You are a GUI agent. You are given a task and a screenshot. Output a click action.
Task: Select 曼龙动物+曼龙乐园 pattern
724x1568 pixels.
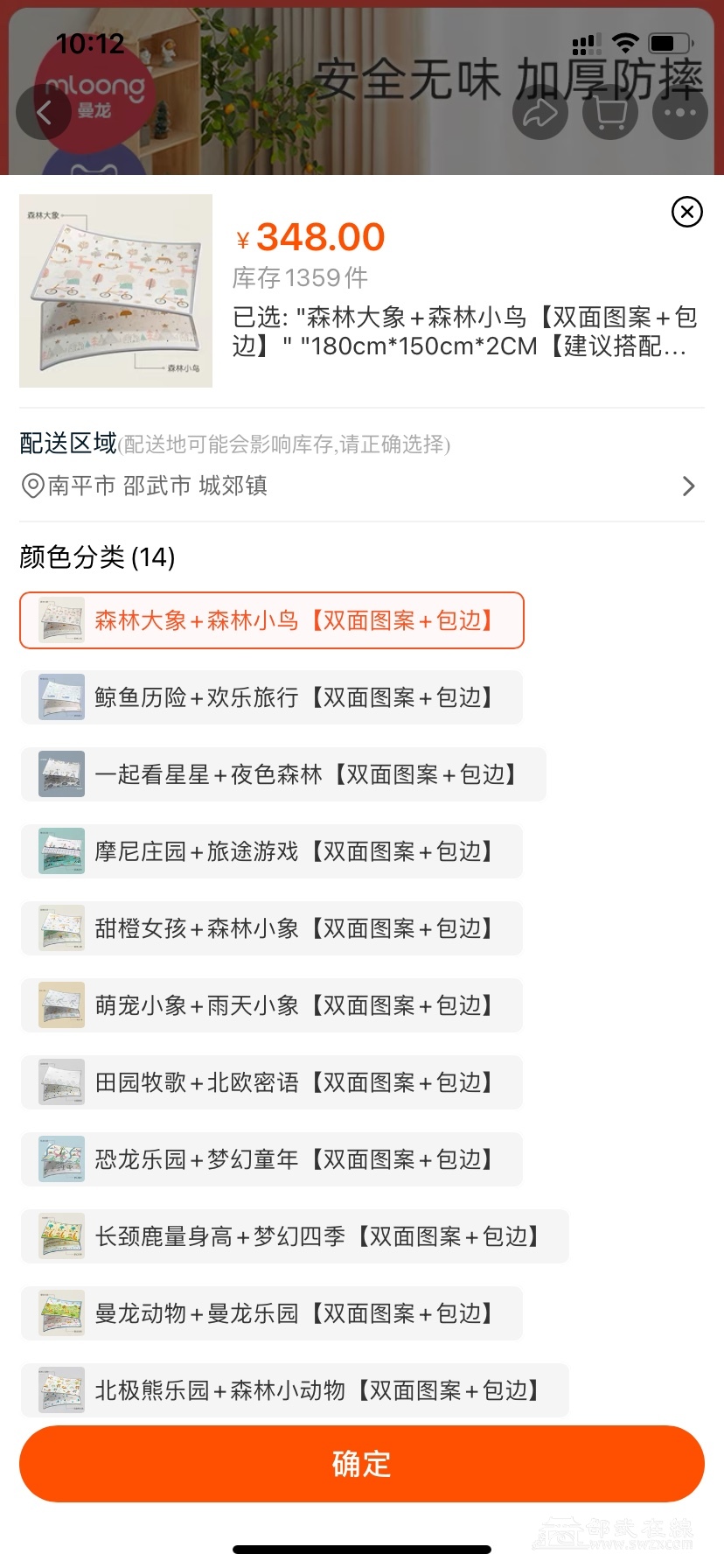272,1313
